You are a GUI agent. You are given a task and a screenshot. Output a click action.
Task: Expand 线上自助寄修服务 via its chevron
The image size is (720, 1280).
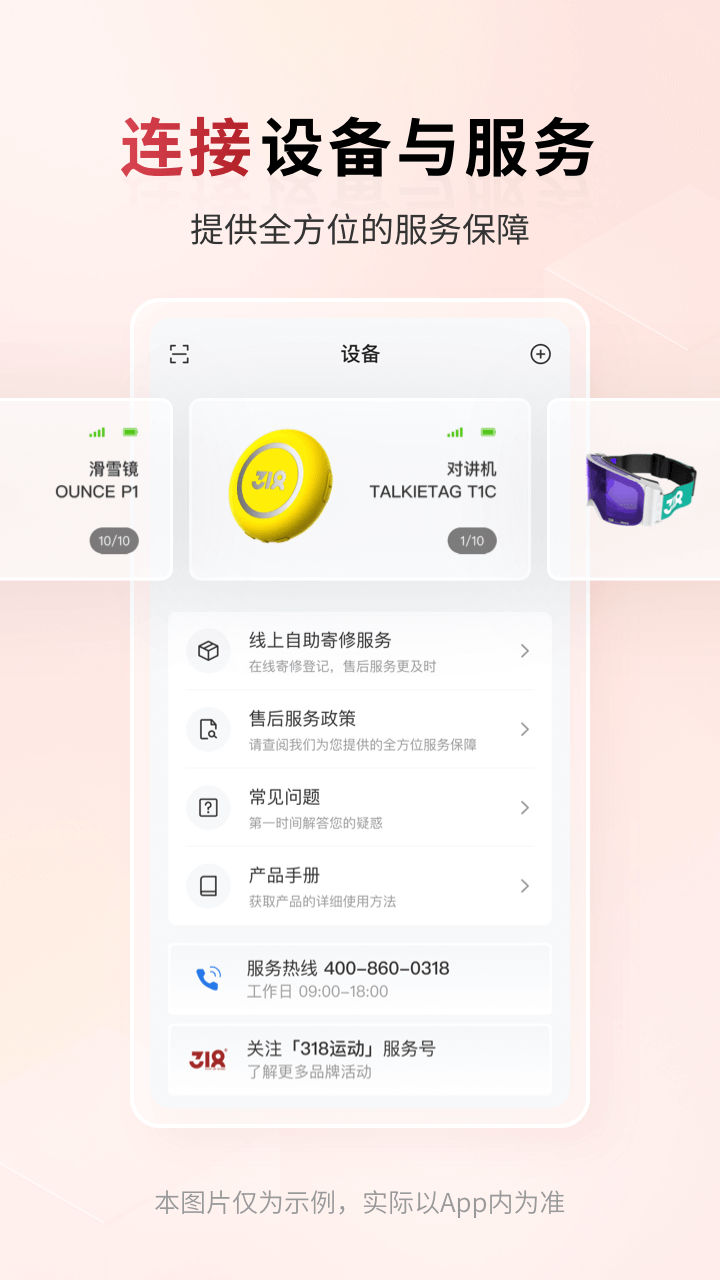[524, 651]
